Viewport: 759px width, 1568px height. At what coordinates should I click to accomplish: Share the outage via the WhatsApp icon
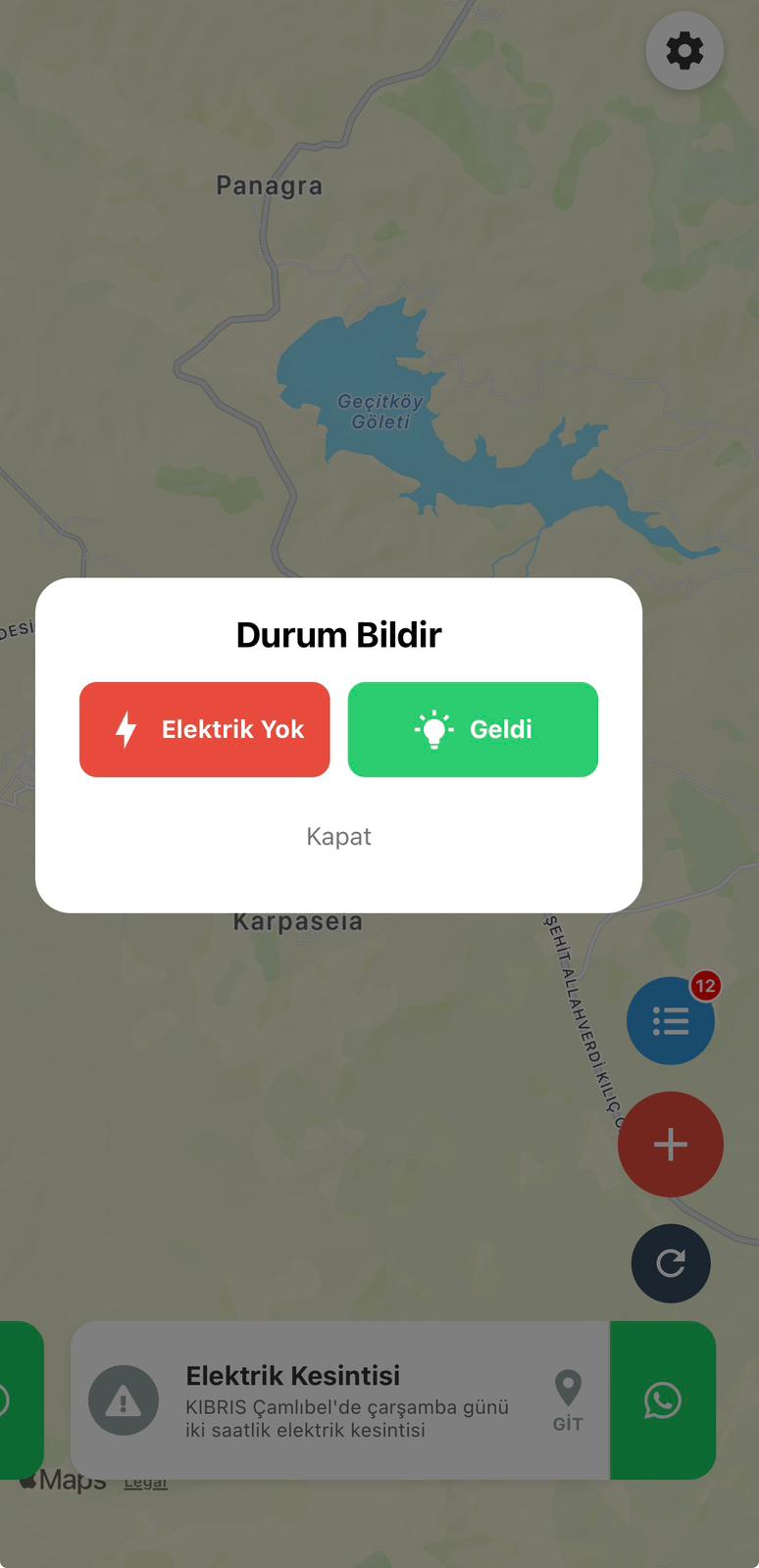click(664, 1400)
